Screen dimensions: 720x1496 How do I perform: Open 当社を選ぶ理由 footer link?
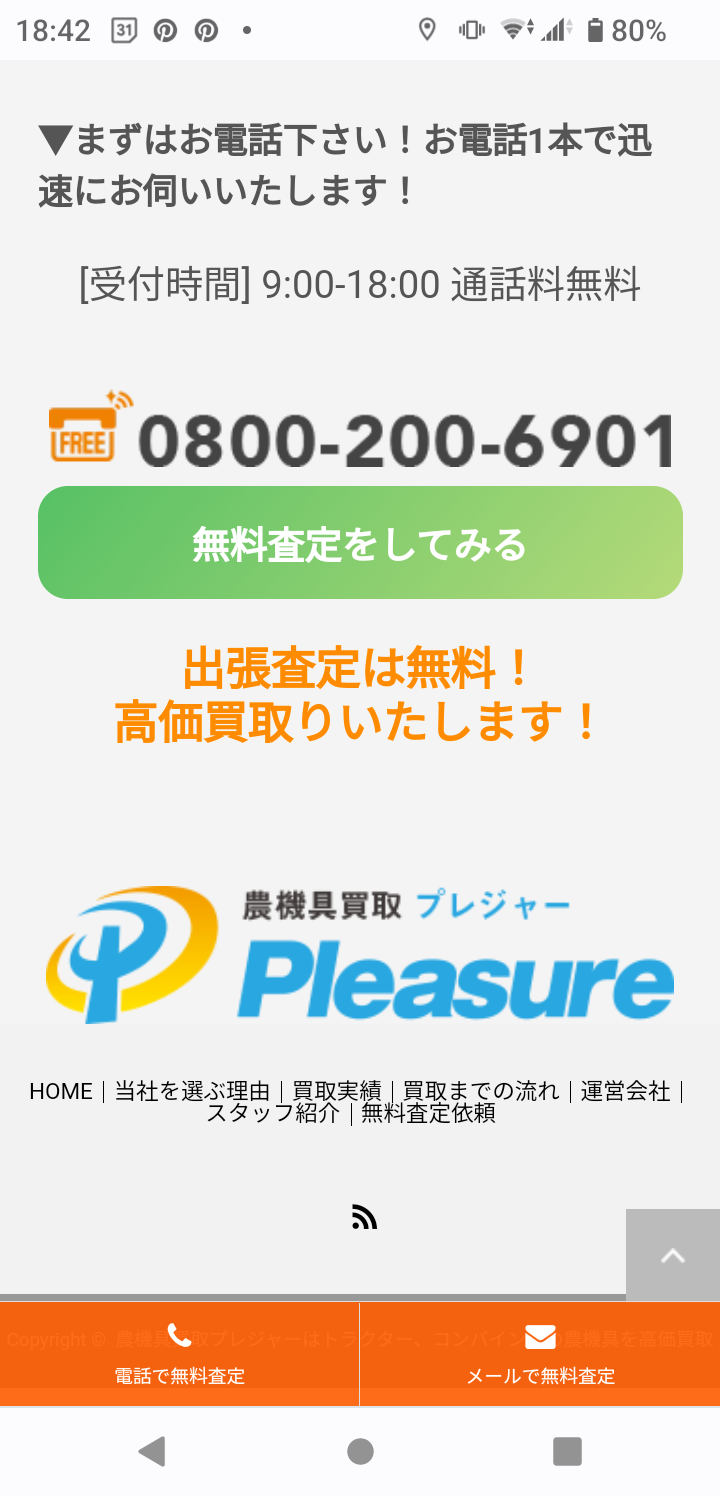192,1091
